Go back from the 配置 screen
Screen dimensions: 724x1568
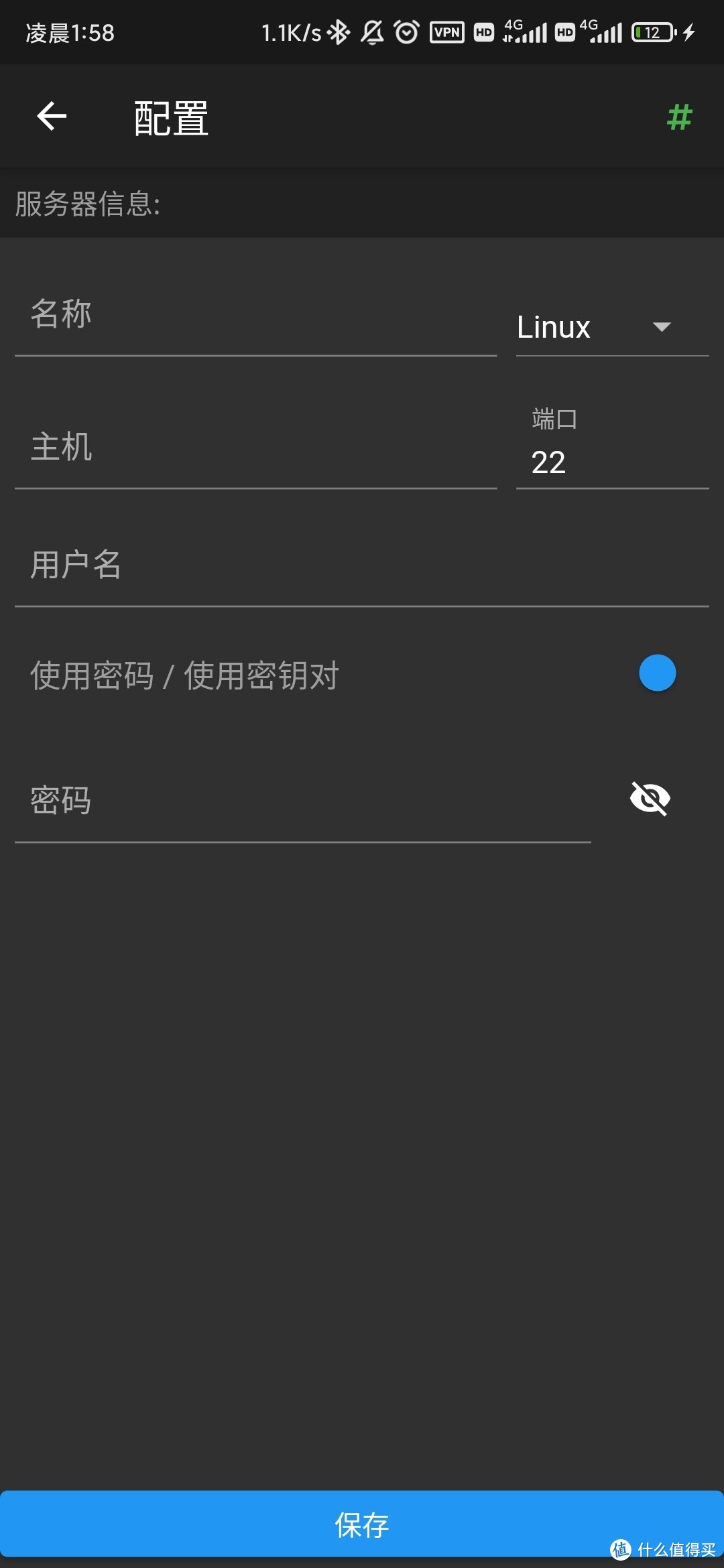52,117
